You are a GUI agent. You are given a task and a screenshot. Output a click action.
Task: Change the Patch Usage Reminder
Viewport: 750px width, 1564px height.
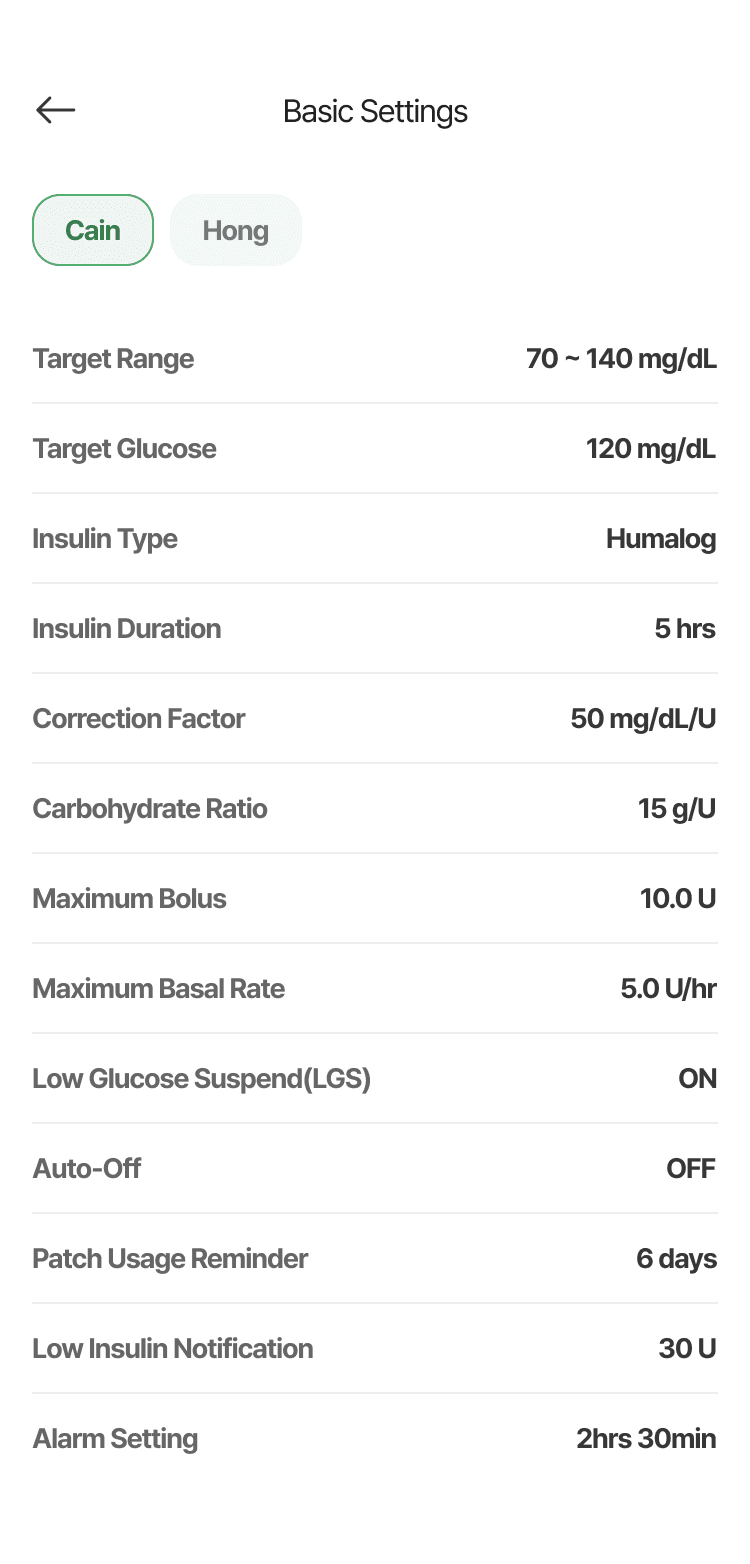[x=374, y=1259]
